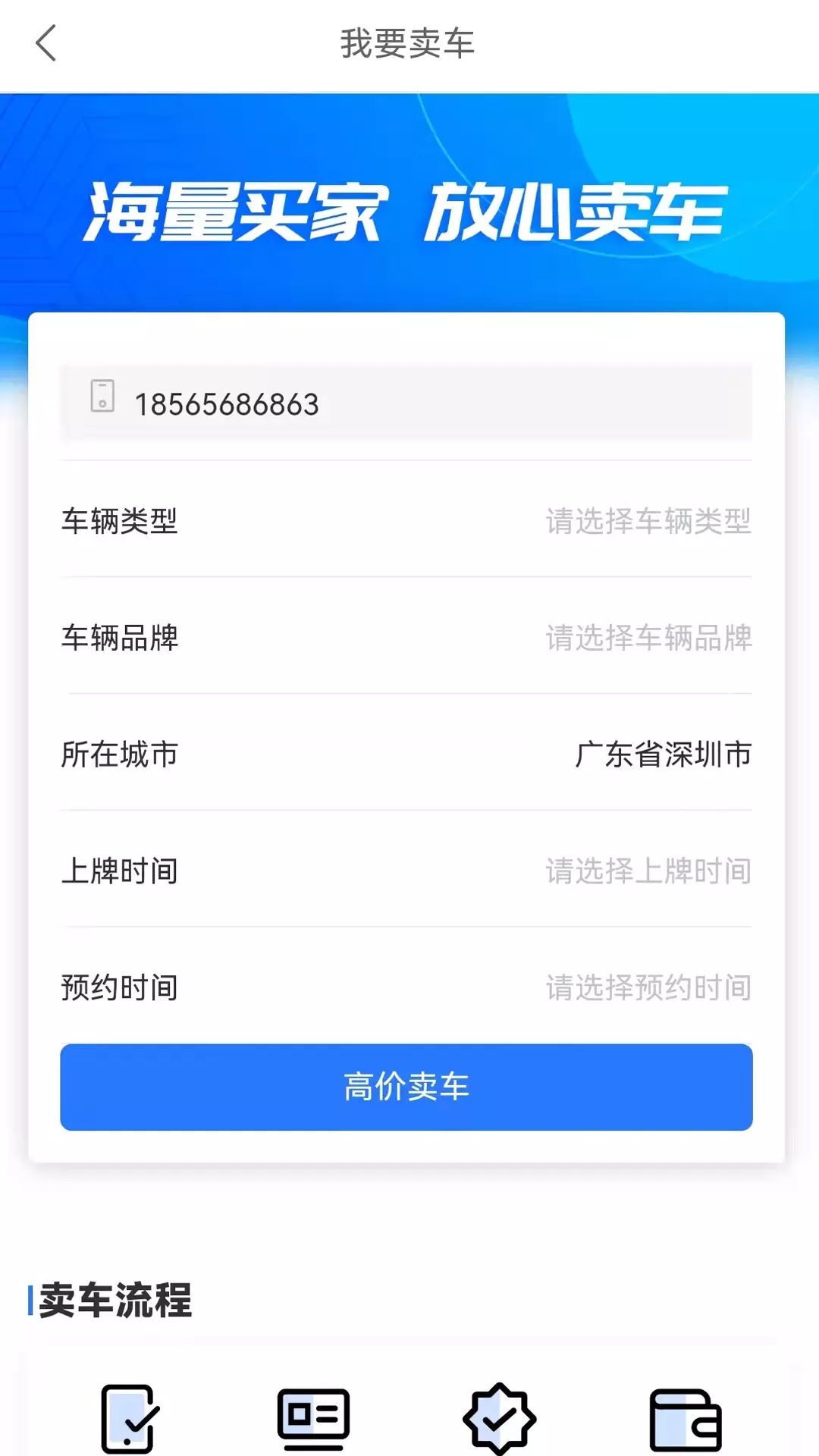Submit with the 高价卖车 button
The width and height of the screenshot is (819, 1456).
coord(406,1087)
